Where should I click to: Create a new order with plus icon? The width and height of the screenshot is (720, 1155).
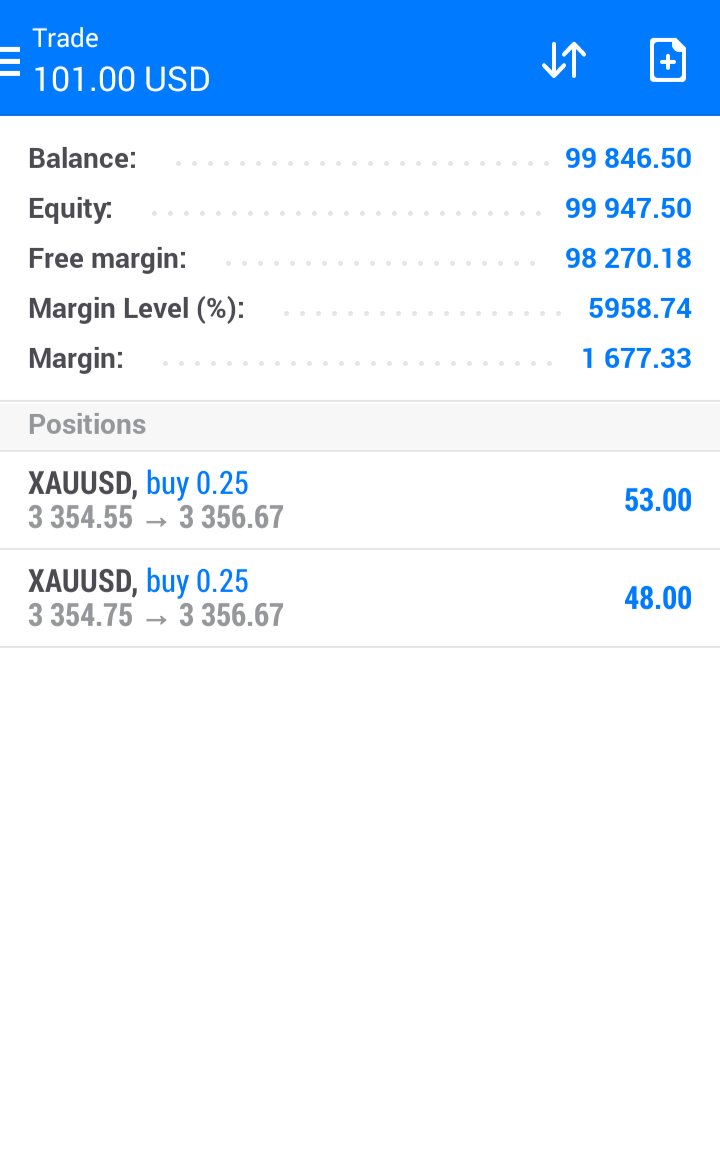(x=668, y=60)
